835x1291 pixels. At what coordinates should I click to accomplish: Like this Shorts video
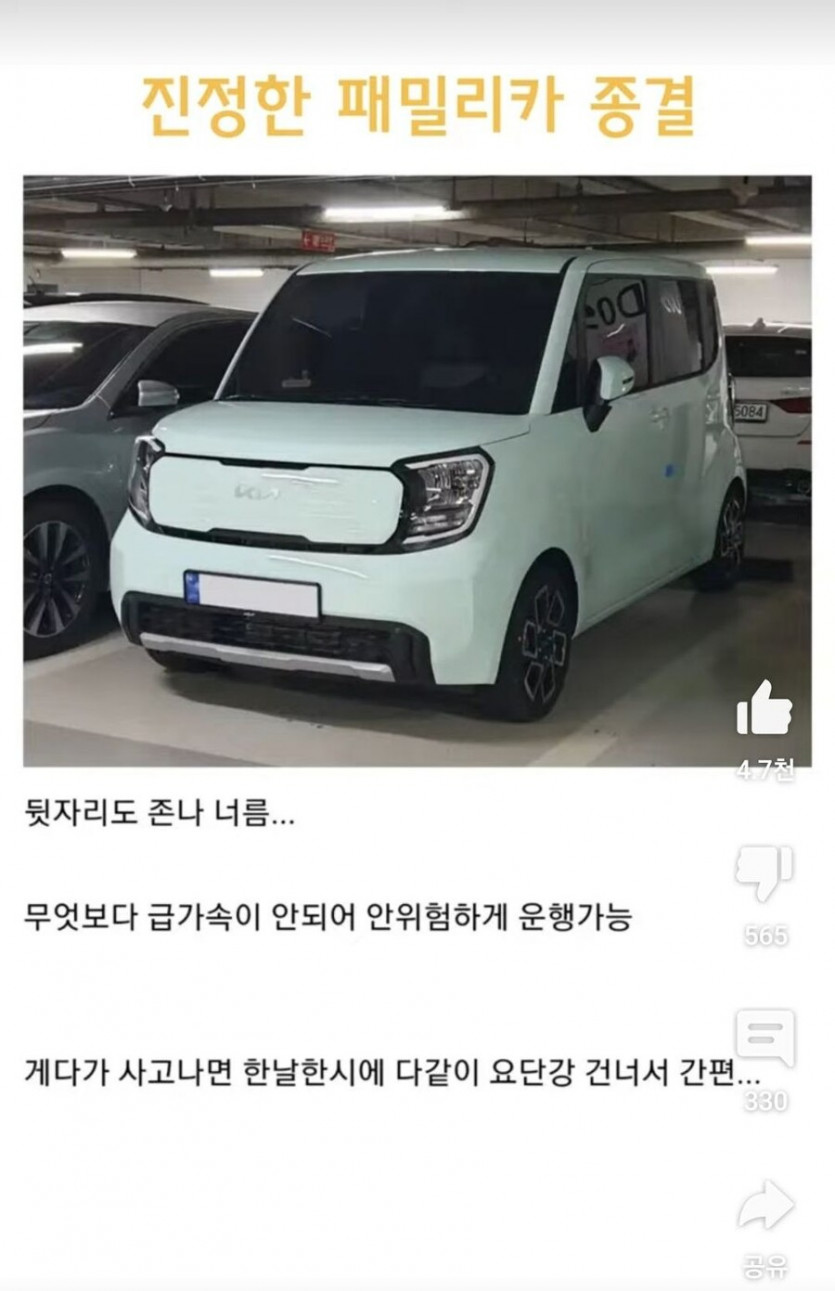[x=765, y=711]
